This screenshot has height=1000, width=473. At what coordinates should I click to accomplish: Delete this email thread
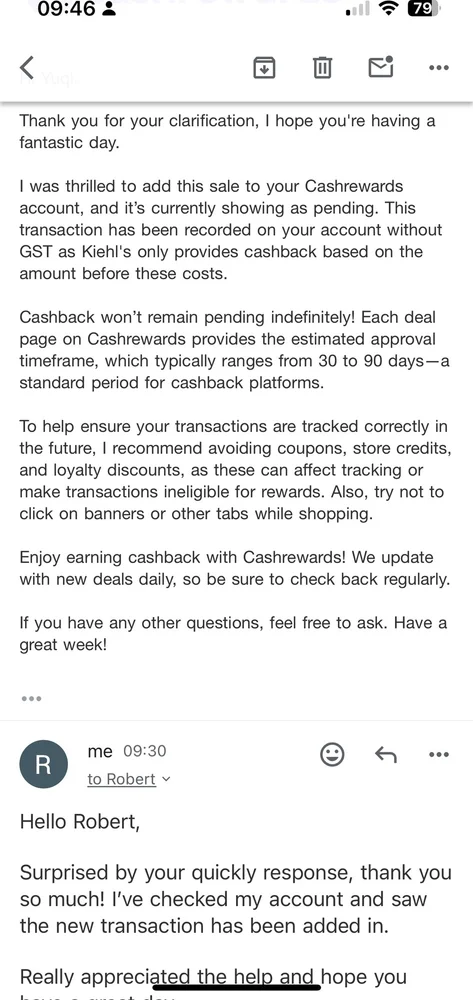(x=323, y=67)
